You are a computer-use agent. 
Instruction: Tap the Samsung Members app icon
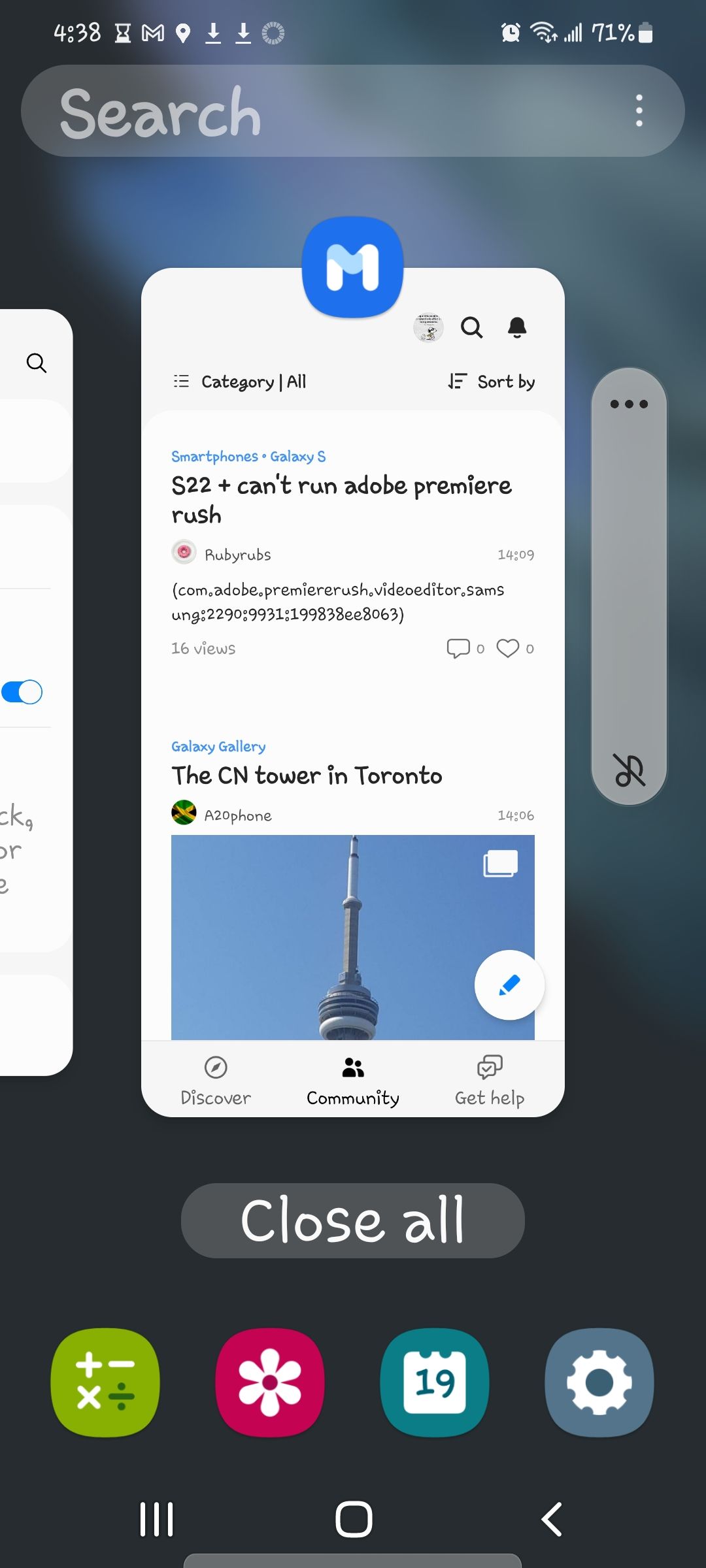click(x=352, y=267)
